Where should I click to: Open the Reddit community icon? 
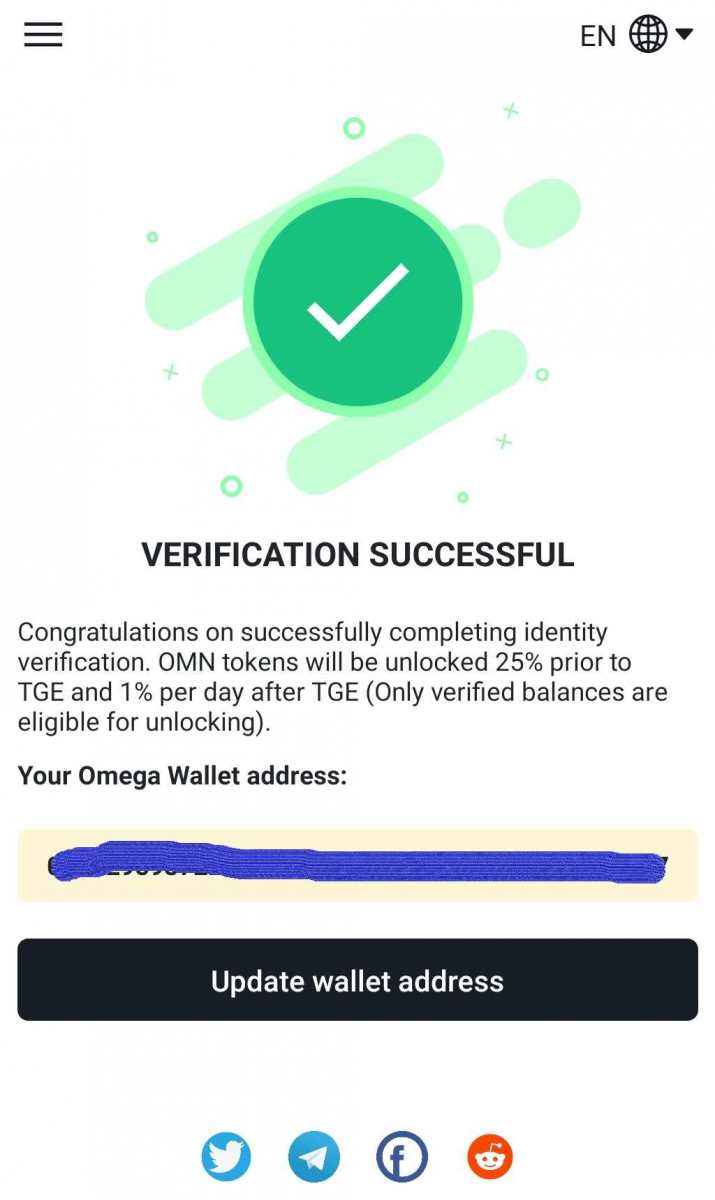[490, 1158]
